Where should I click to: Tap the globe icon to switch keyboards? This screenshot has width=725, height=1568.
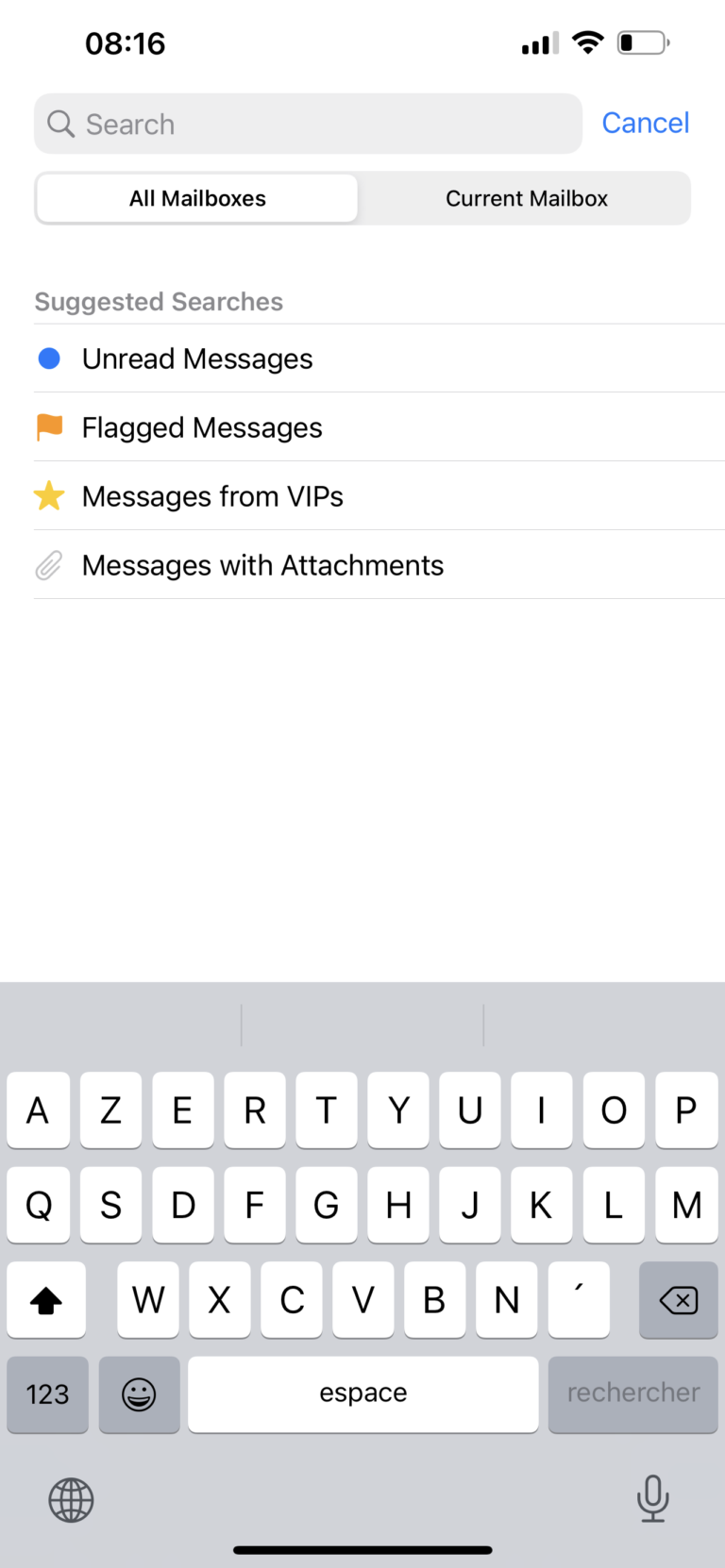[72, 1500]
